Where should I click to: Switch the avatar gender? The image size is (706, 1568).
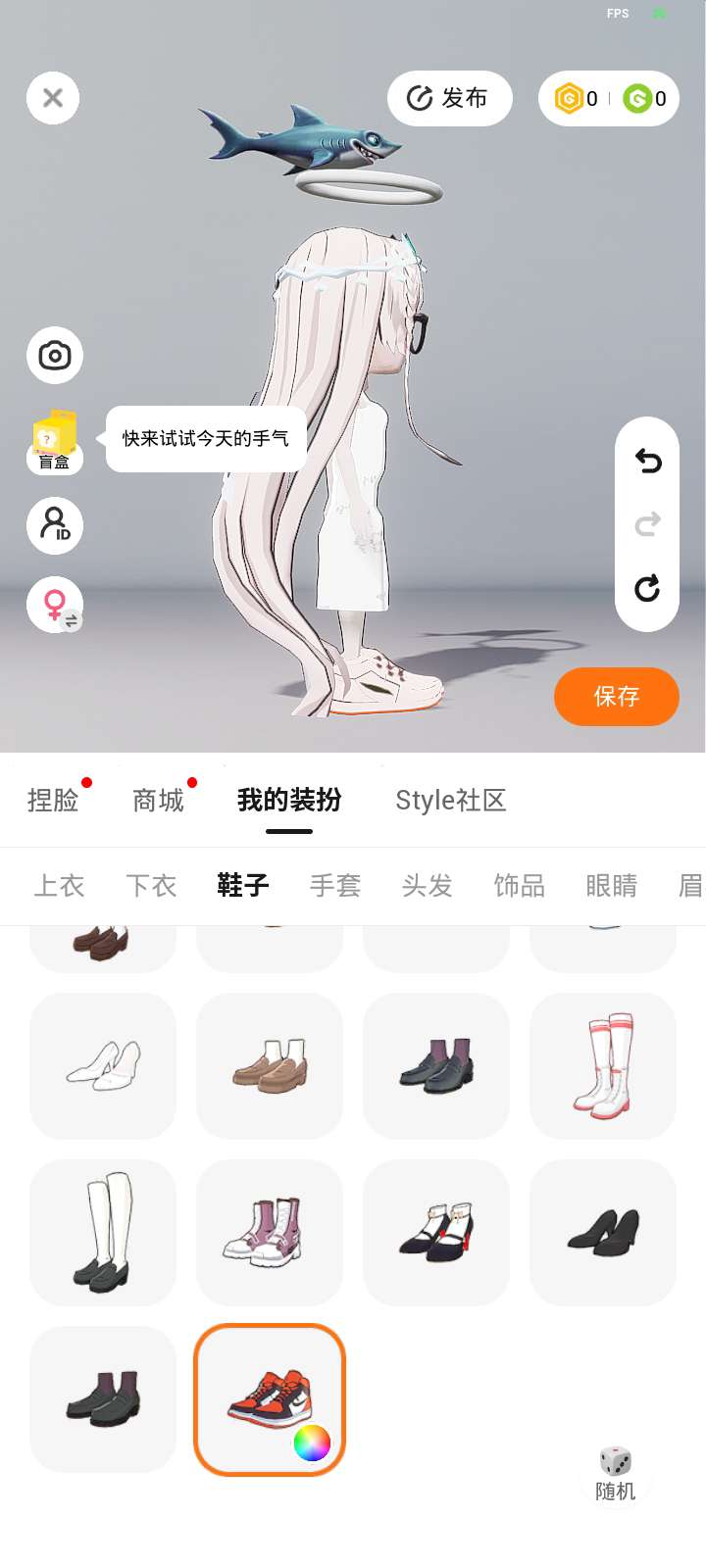tap(55, 604)
